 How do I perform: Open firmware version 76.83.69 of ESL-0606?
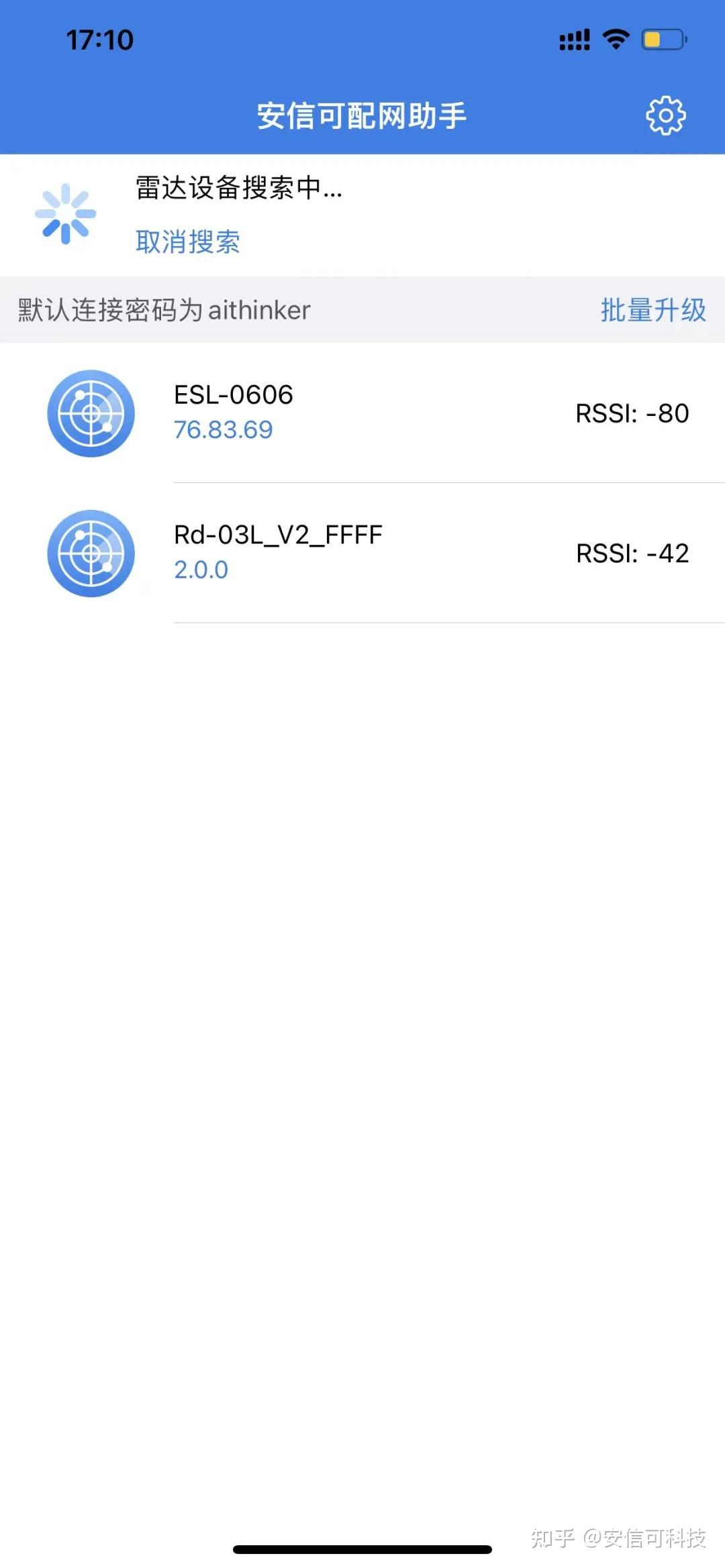click(223, 429)
